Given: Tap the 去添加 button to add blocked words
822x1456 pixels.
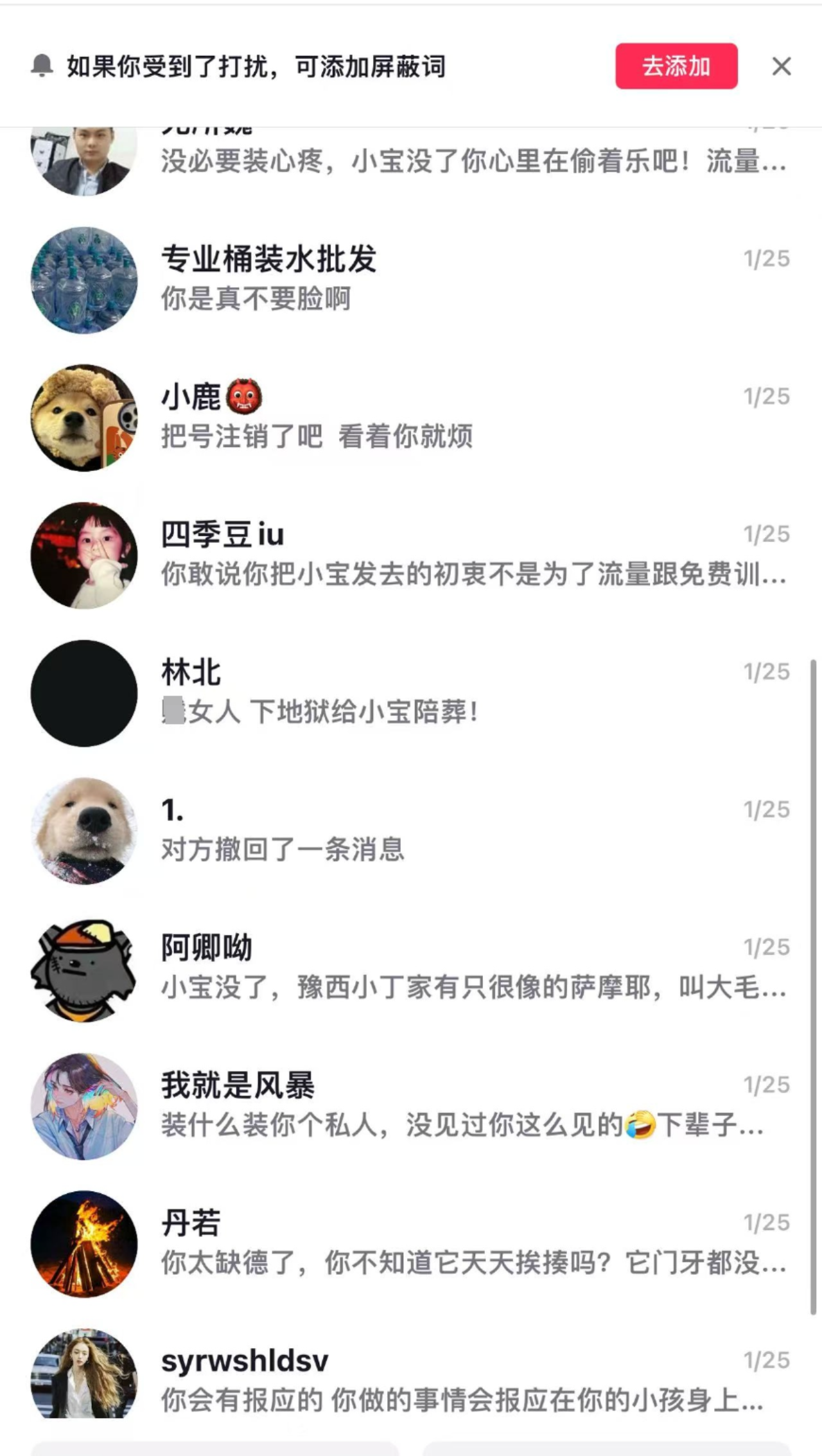Looking at the screenshot, I should [676, 66].
